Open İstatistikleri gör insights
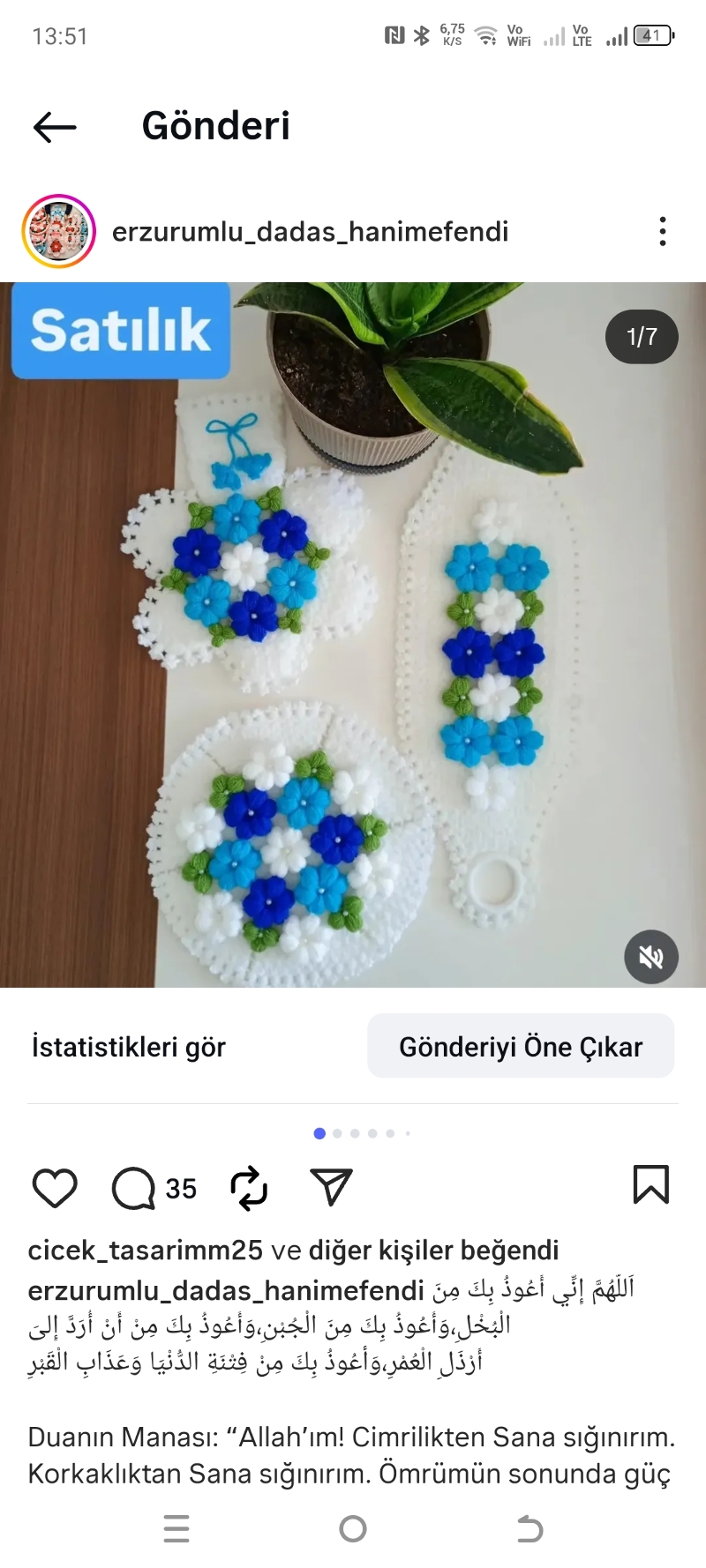706x1568 pixels. click(x=129, y=1047)
